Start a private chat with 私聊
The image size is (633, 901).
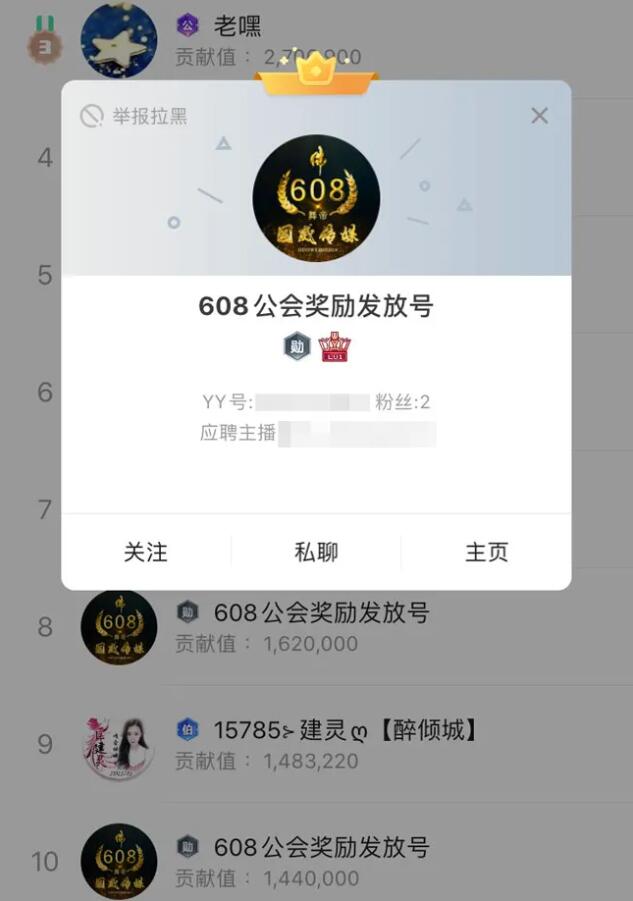(x=316, y=552)
